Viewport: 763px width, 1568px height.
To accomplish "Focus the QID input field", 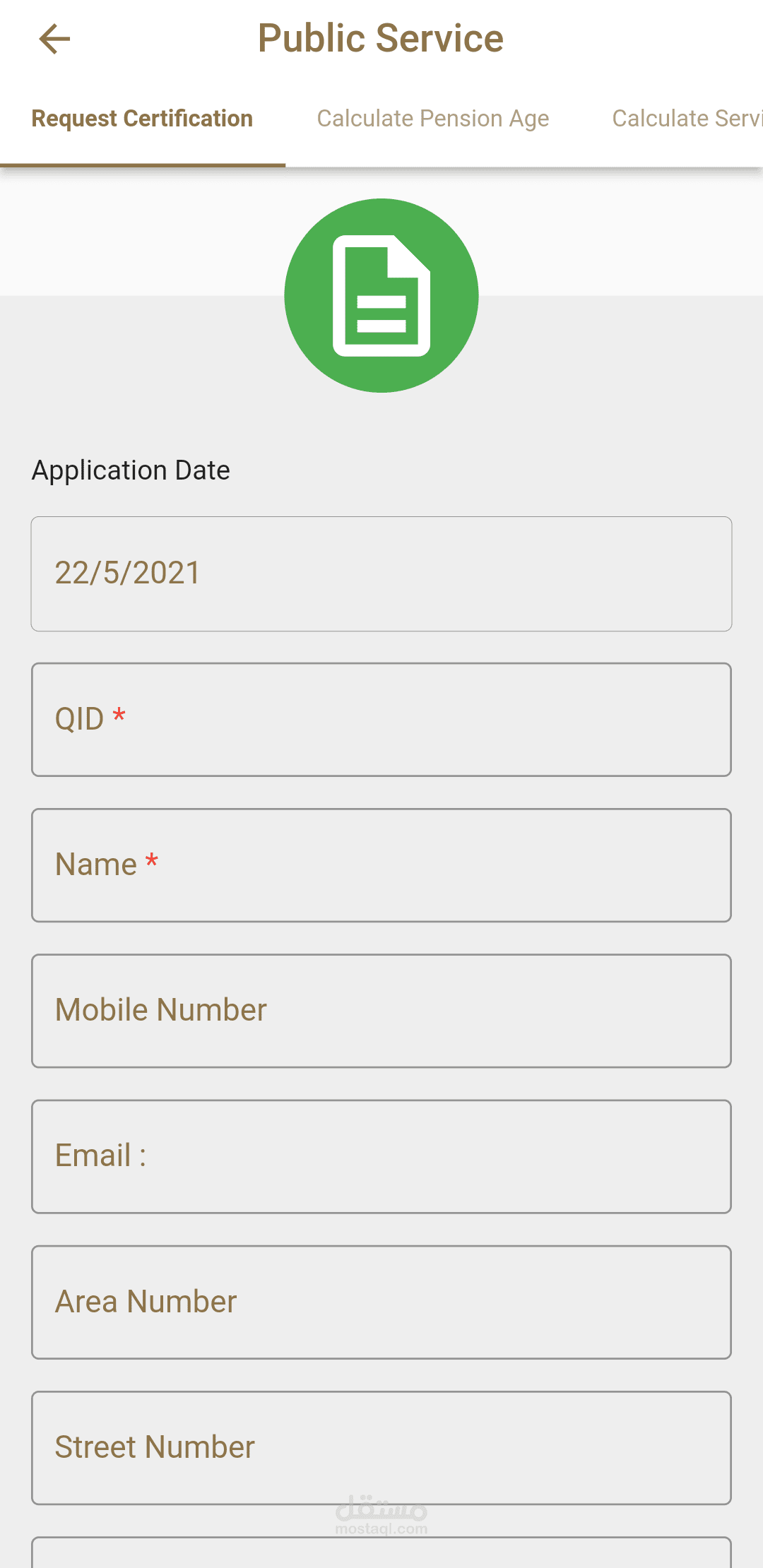I will (381, 720).
